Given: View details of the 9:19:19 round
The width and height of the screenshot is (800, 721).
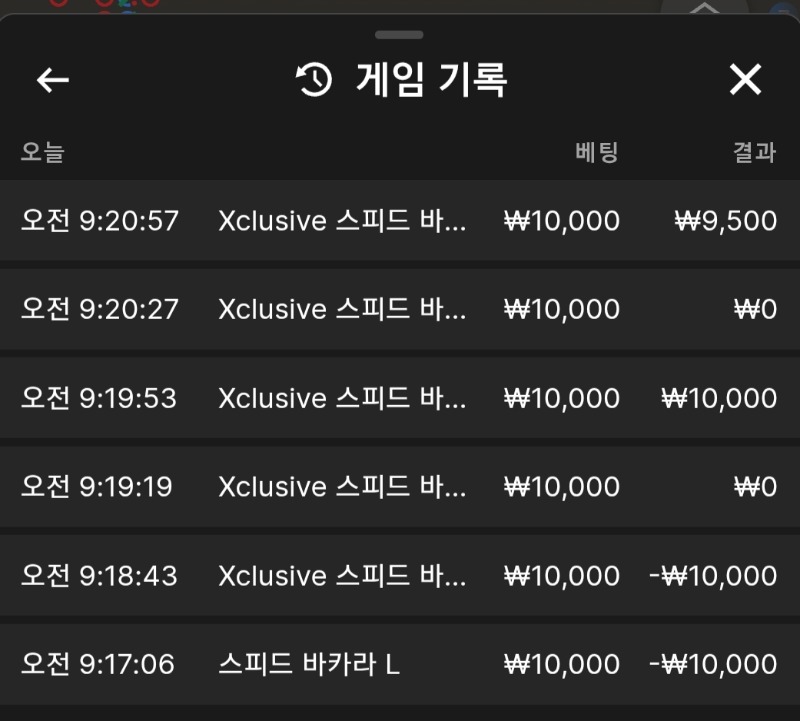Looking at the screenshot, I should pos(400,487).
